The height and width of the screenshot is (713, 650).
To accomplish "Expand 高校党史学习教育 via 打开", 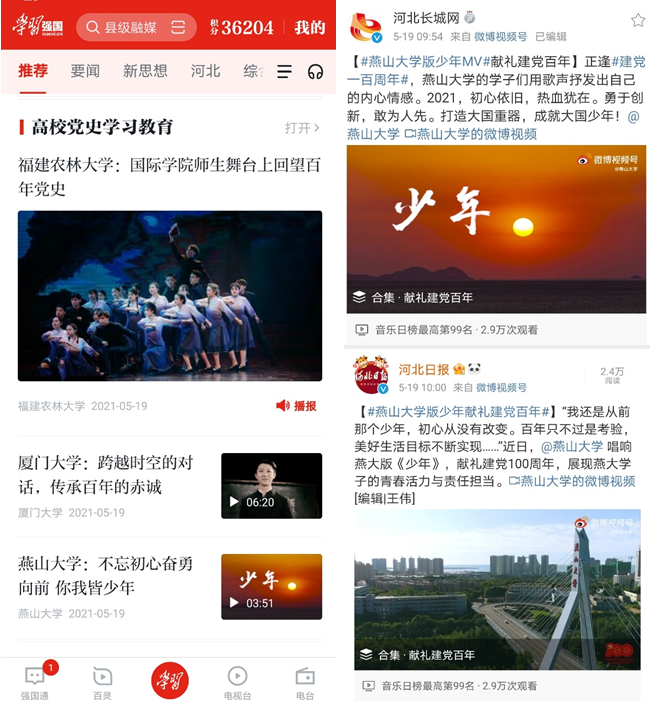I will click(x=302, y=128).
